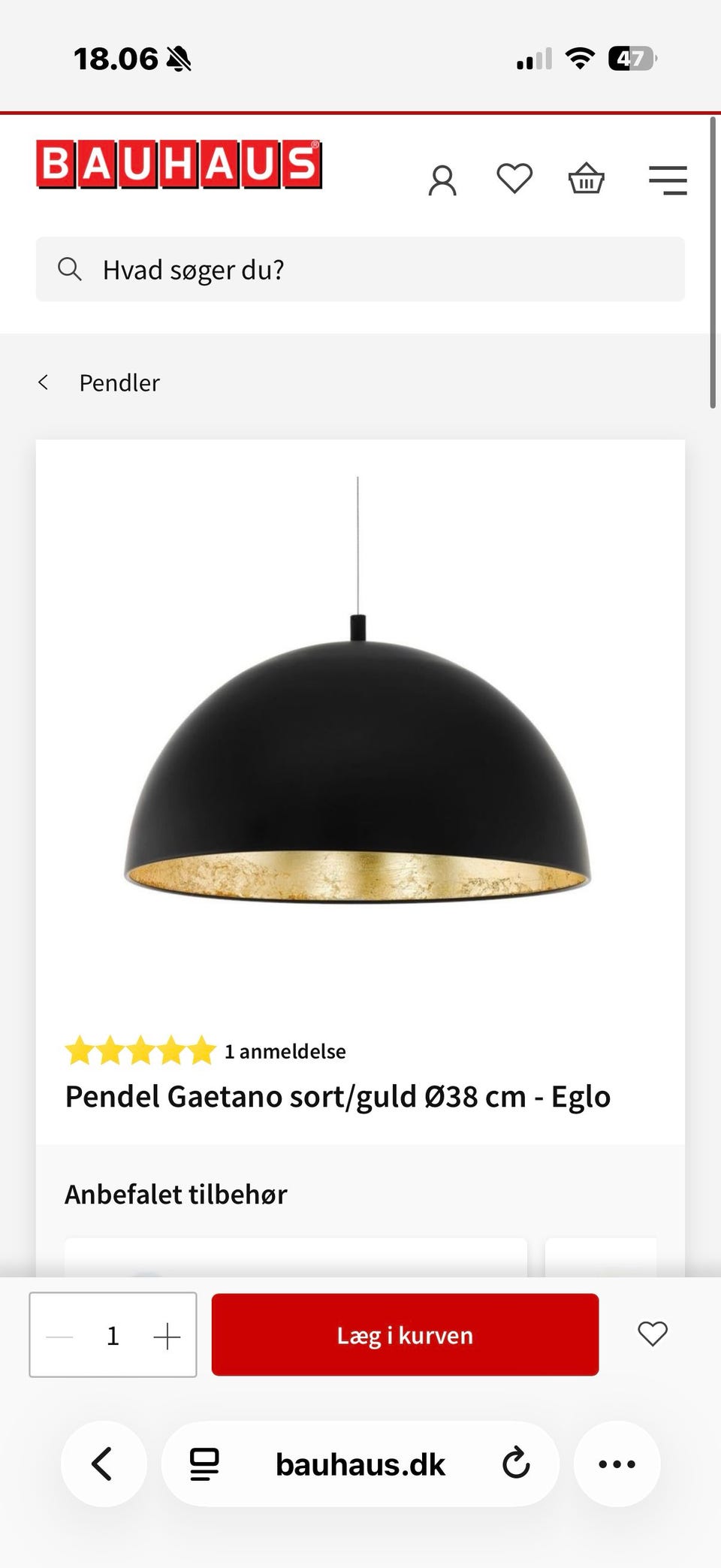Tap the browser tabs icon
The image size is (721, 1568).
pyautogui.click(x=202, y=1464)
